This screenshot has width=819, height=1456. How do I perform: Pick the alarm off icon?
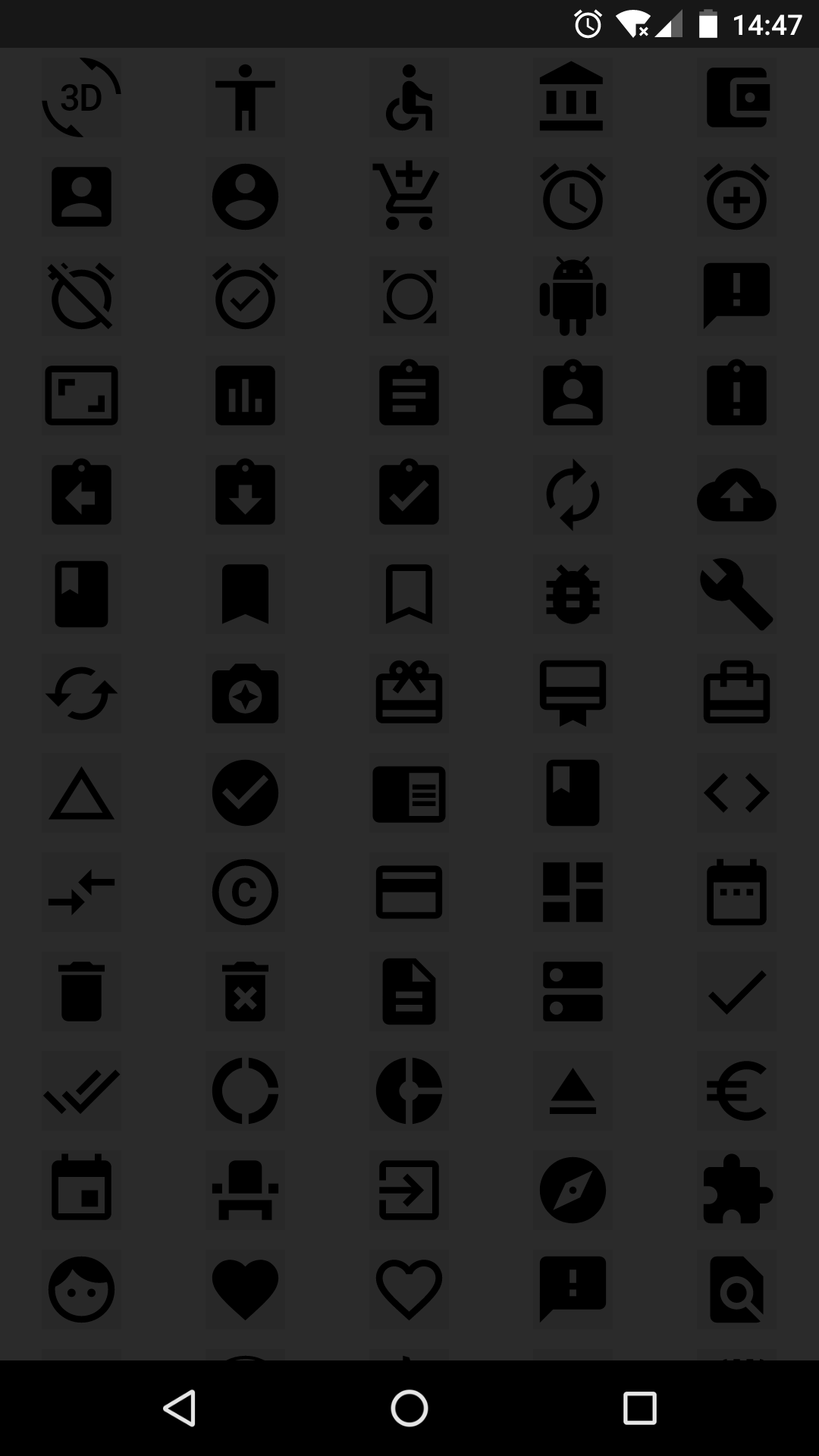click(81, 296)
